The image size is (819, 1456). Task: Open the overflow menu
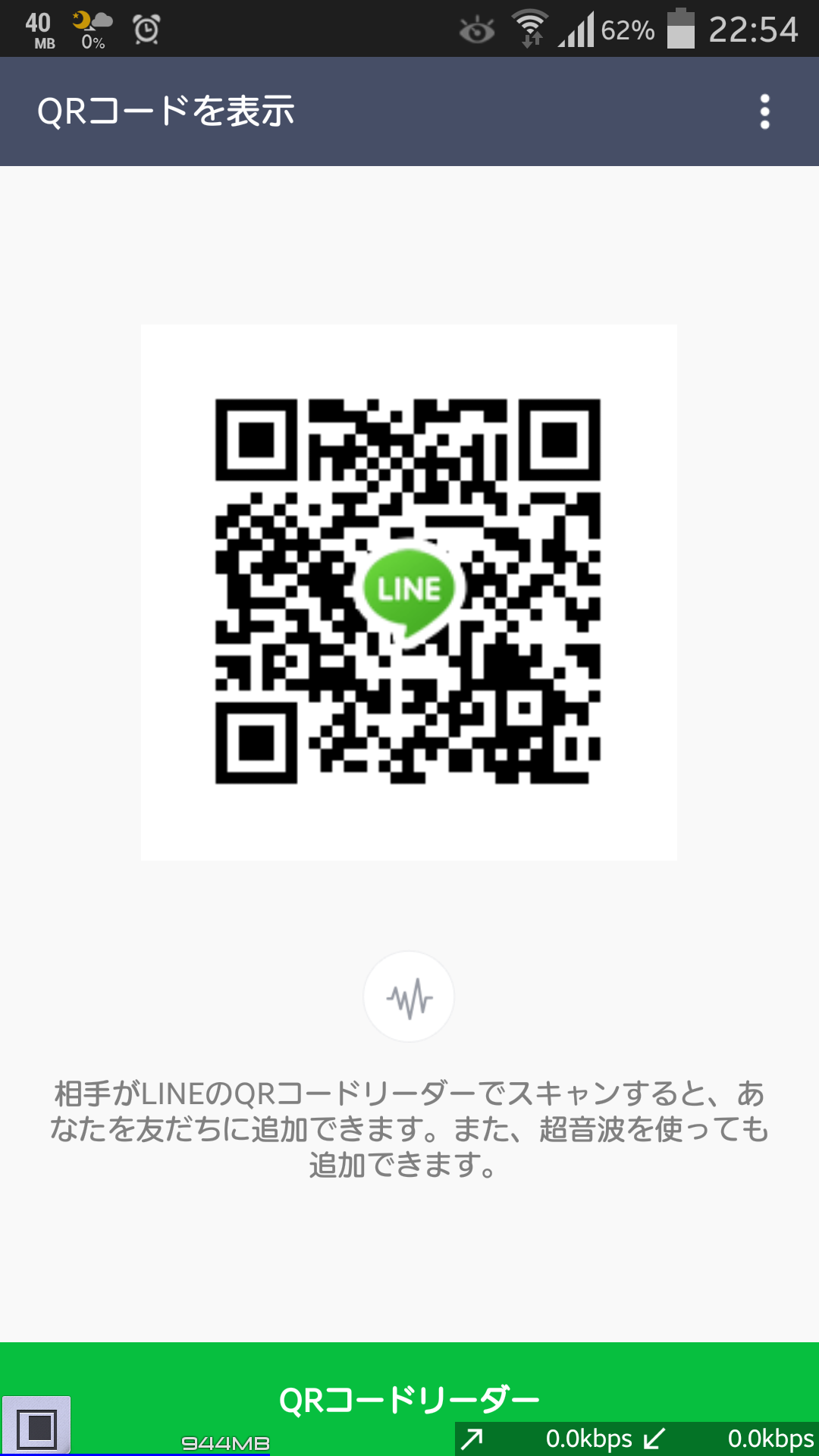pyautogui.click(x=764, y=111)
